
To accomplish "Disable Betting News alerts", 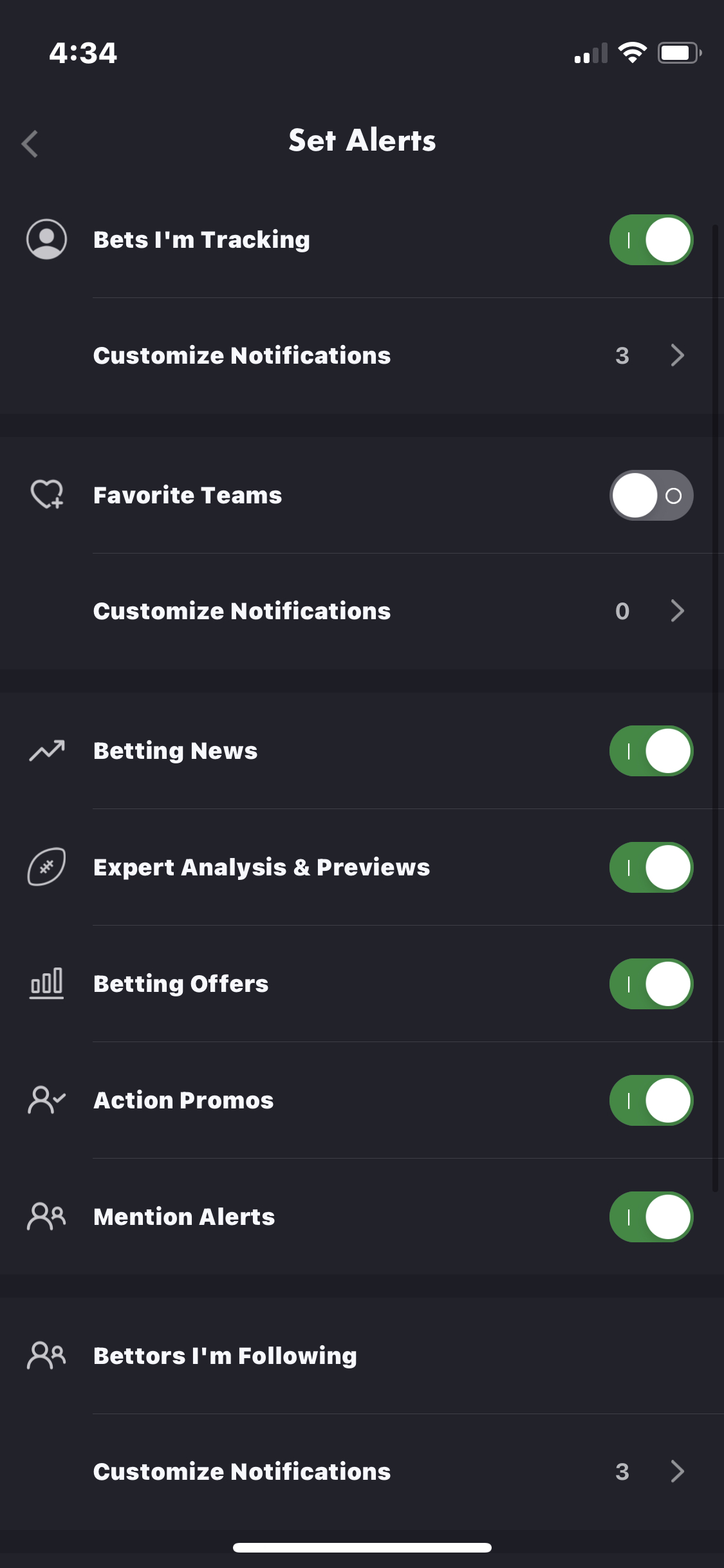I will pyautogui.click(x=651, y=751).
